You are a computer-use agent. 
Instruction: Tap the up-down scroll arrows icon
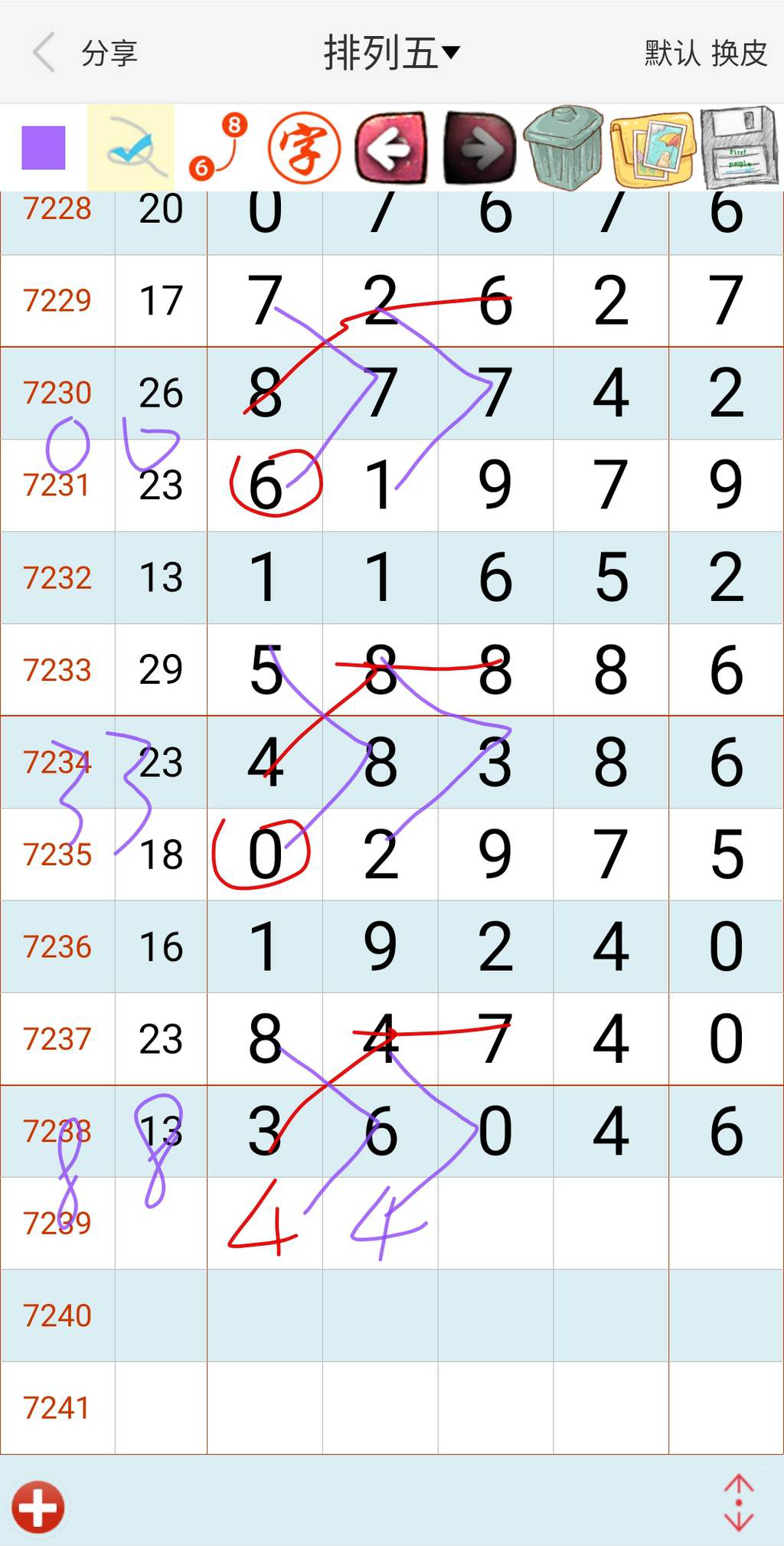pos(737,1501)
